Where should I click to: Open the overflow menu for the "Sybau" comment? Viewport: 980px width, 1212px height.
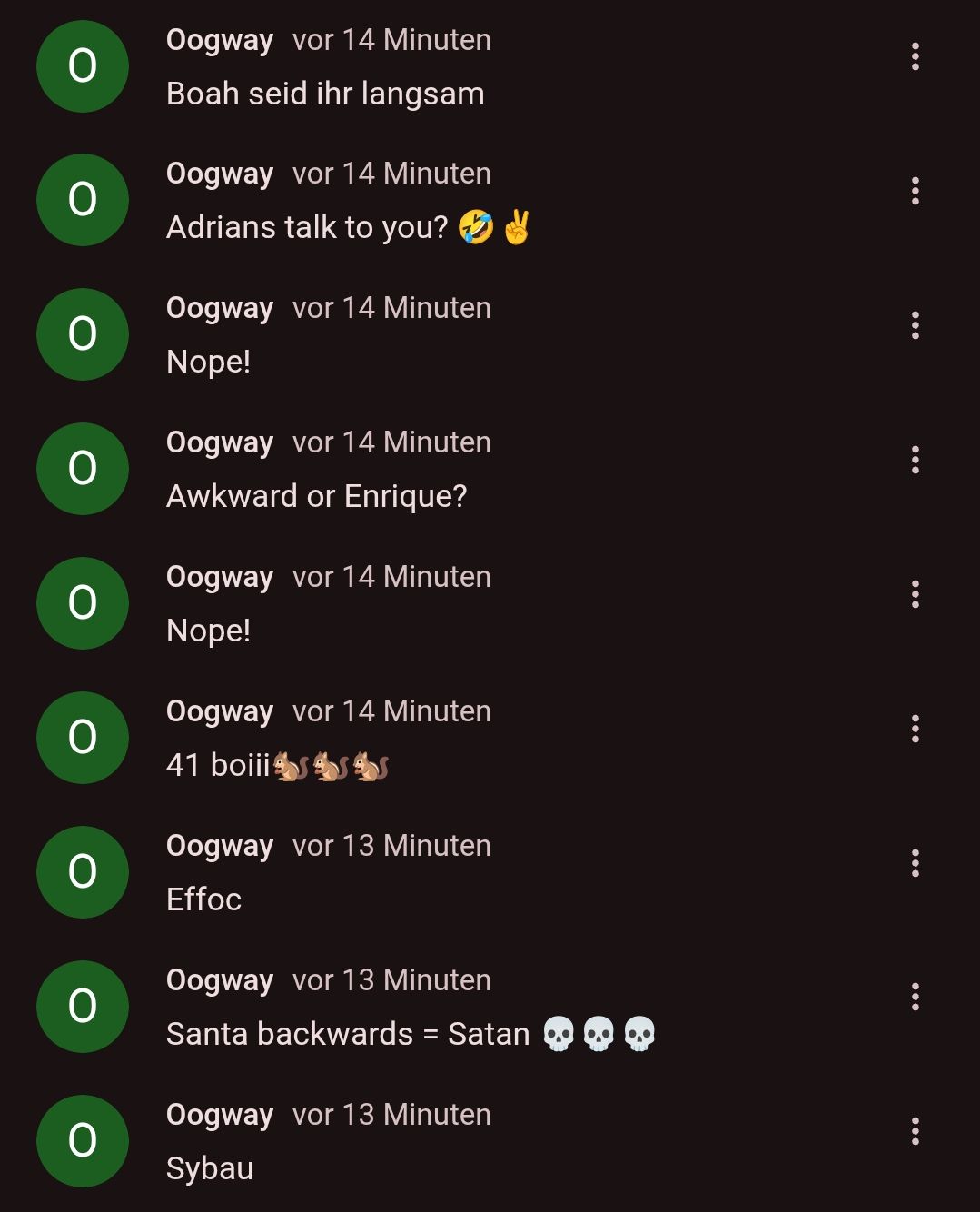point(915,1132)
